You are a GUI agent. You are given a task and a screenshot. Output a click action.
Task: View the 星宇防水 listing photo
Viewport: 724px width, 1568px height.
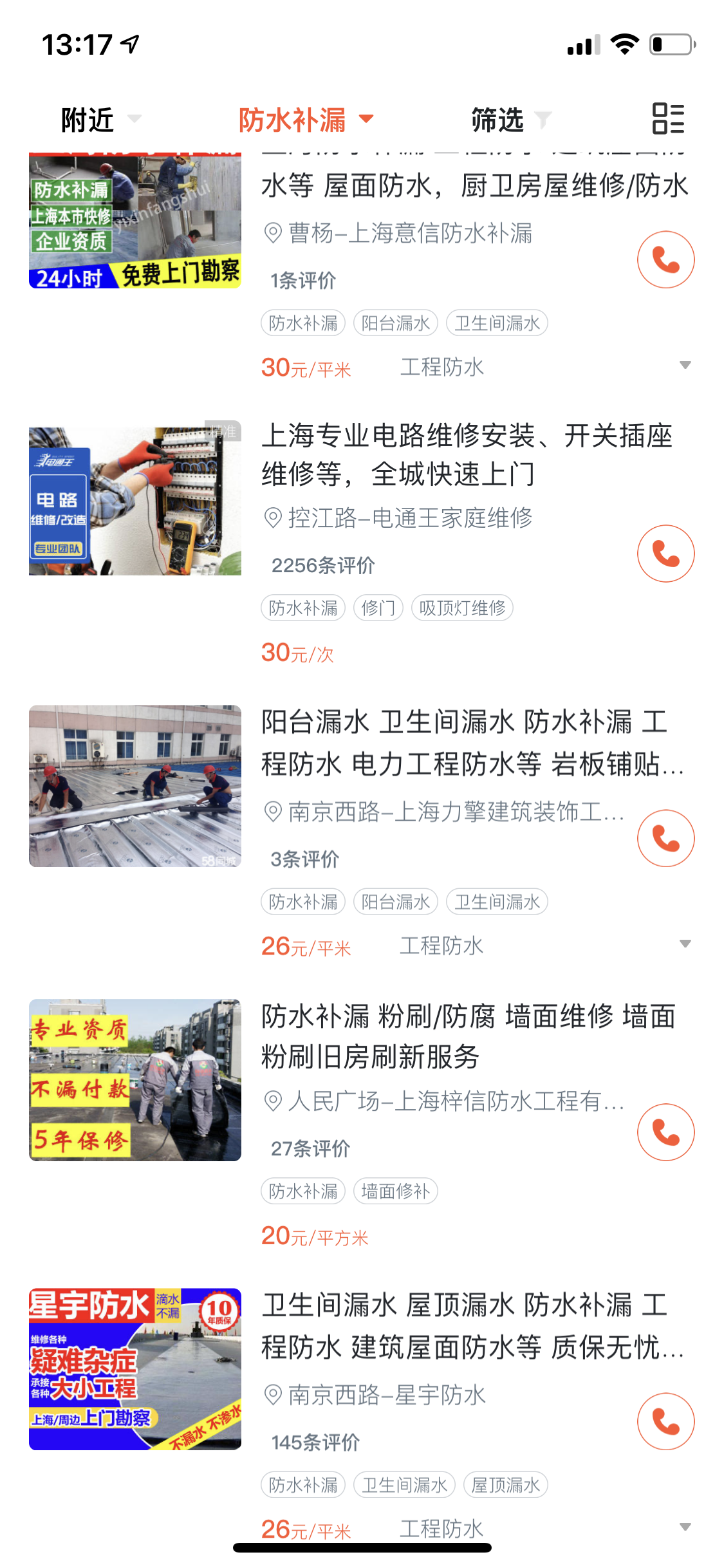pyautogui.click(x=135, y=1368)
